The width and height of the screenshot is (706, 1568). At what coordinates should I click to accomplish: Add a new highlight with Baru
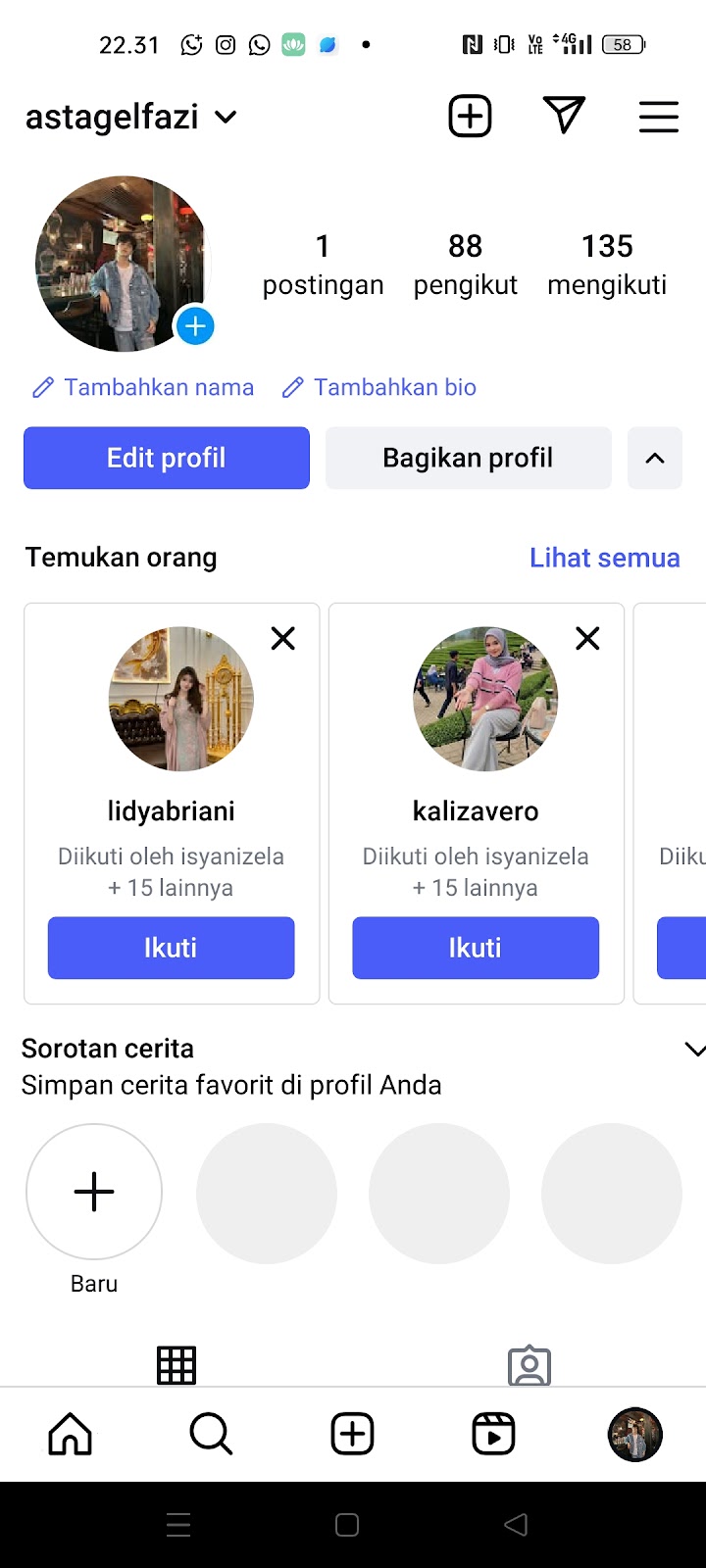(94, 1192)
